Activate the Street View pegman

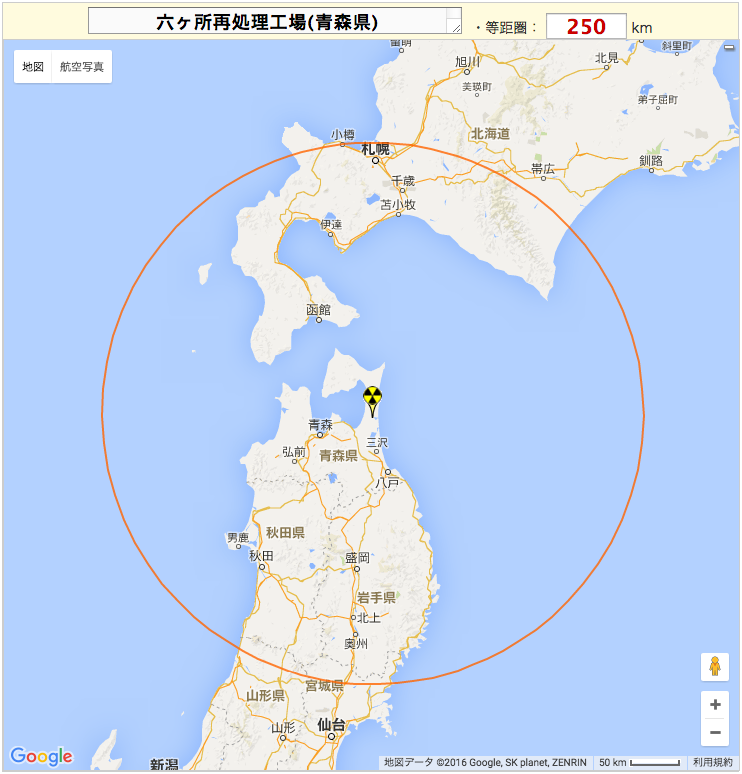(x=715, y=666)
